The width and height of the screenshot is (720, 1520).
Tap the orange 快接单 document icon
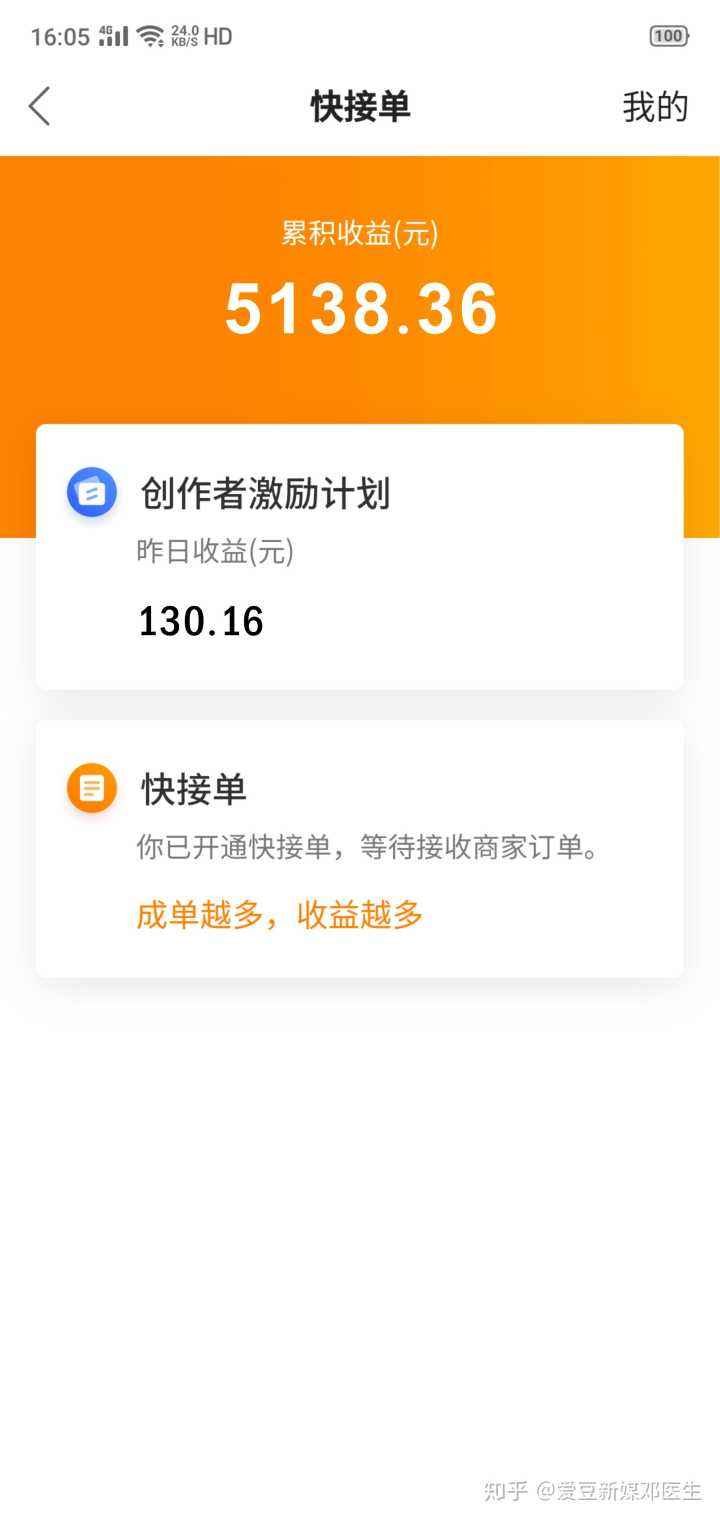91,788
